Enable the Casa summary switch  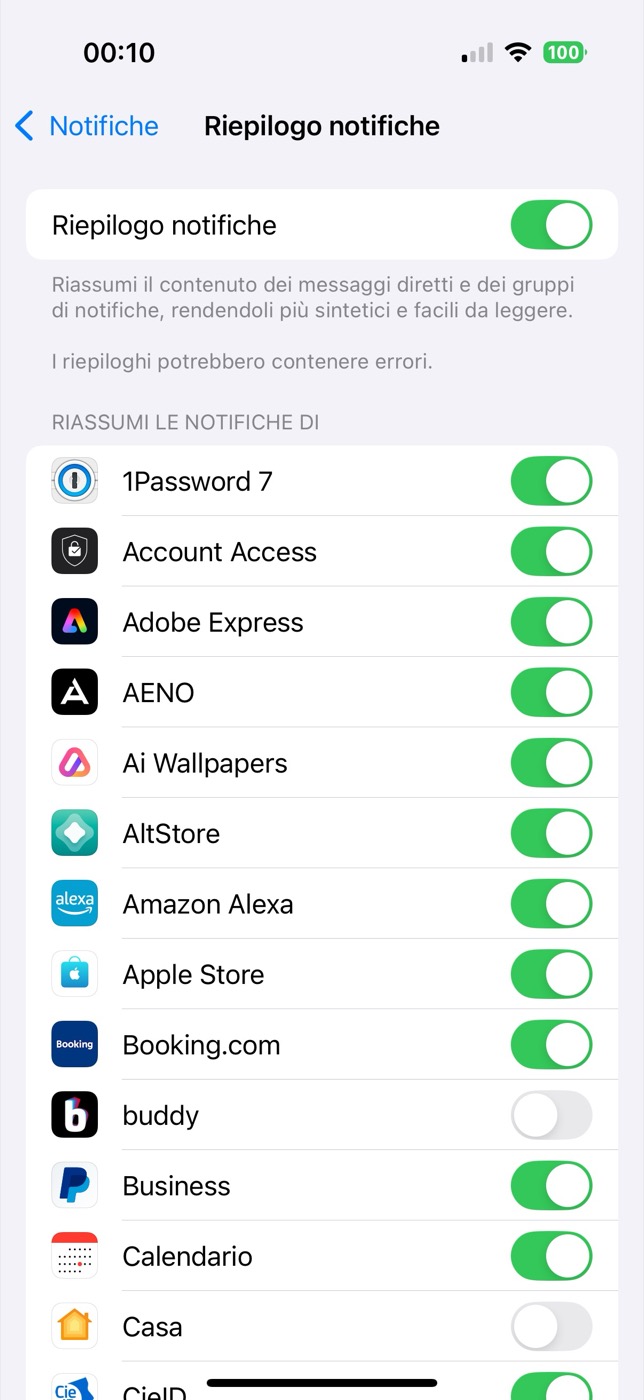[551, 1327]
